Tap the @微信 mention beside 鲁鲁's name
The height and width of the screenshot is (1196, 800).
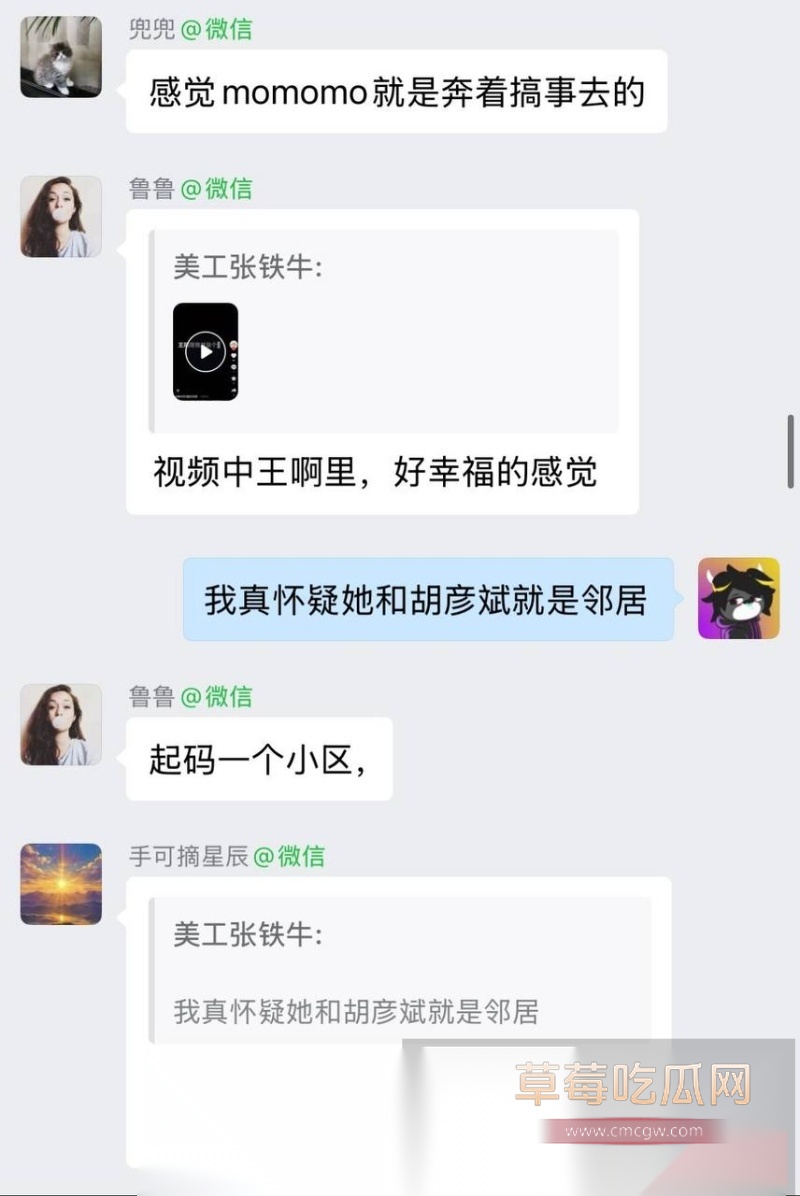224,188
